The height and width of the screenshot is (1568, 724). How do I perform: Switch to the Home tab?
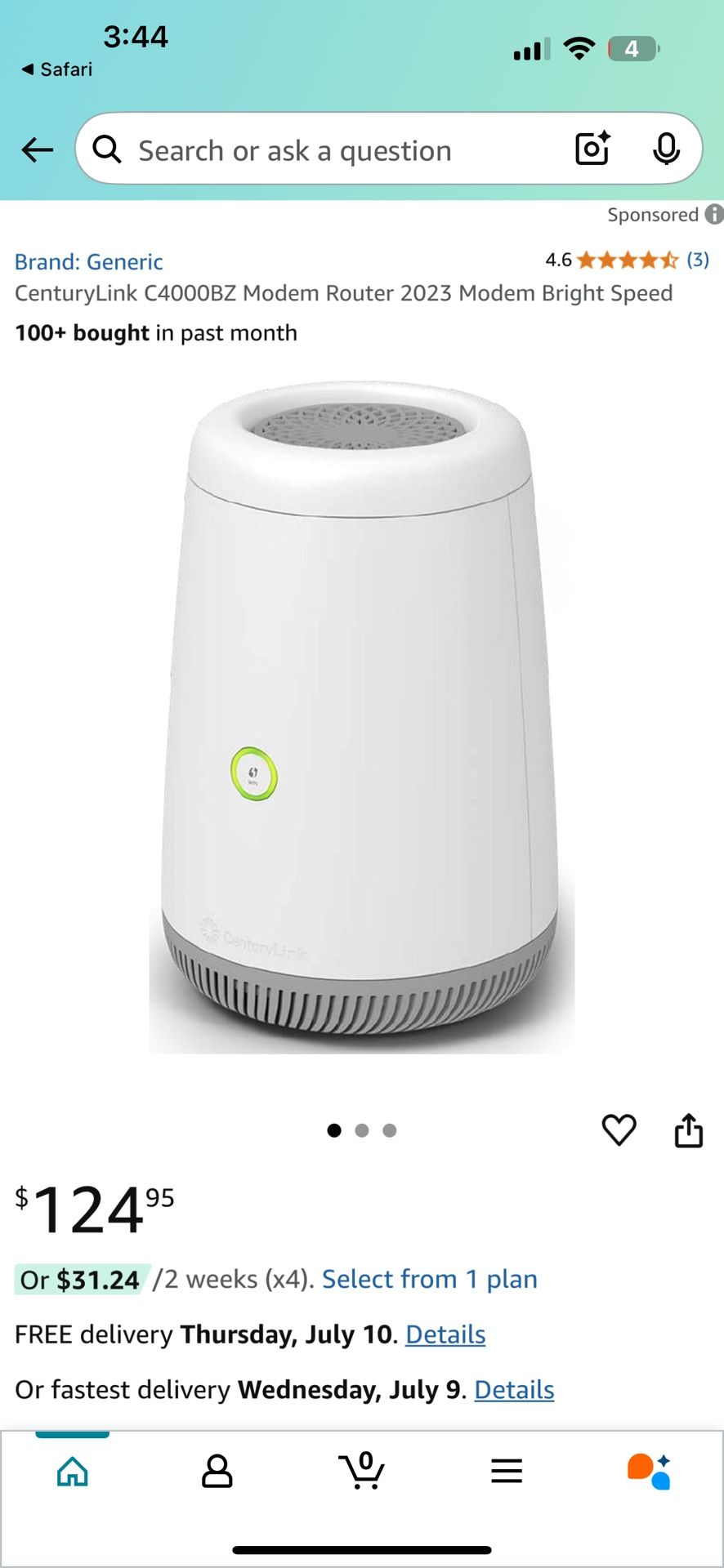tap(73, 1472)
